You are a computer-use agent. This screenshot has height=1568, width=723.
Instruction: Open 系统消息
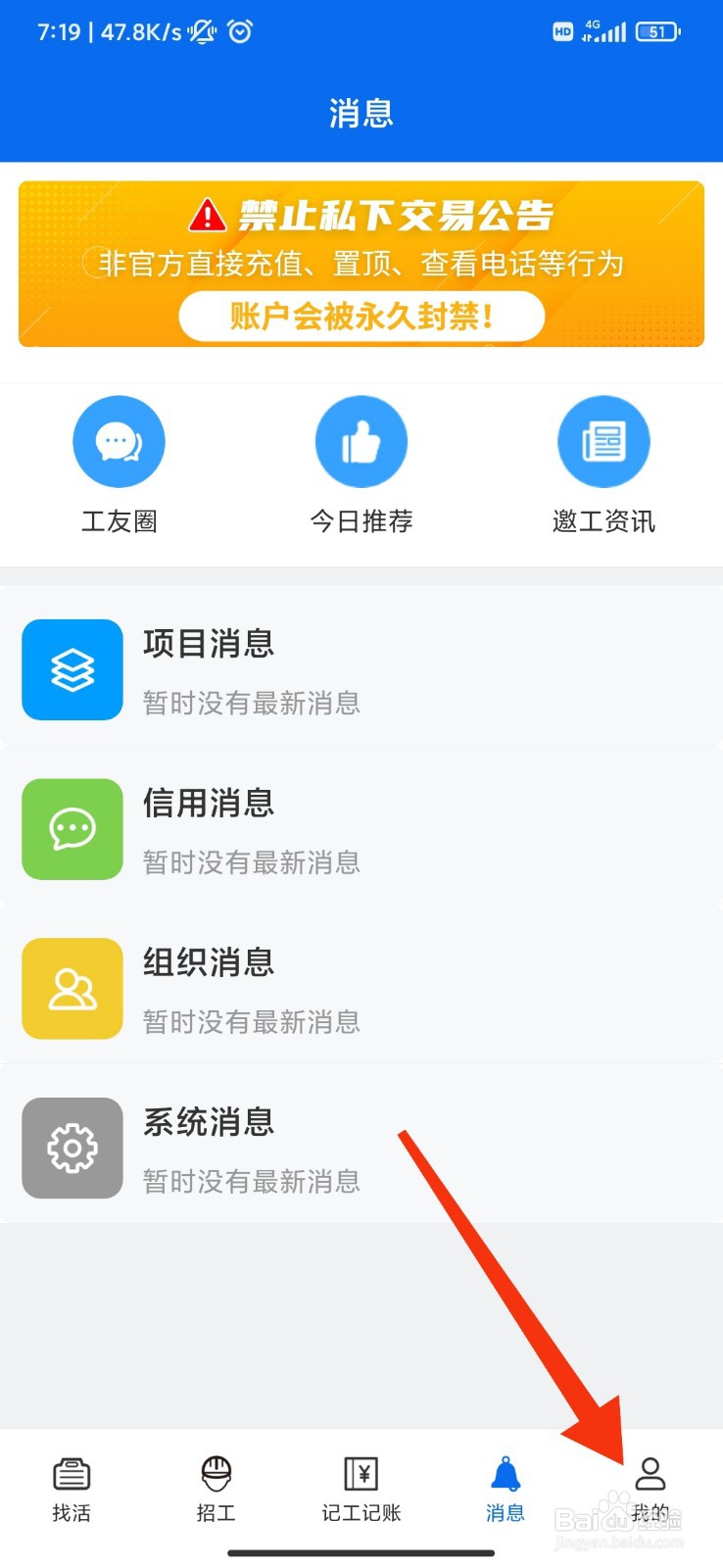[x=361, y=1148]
